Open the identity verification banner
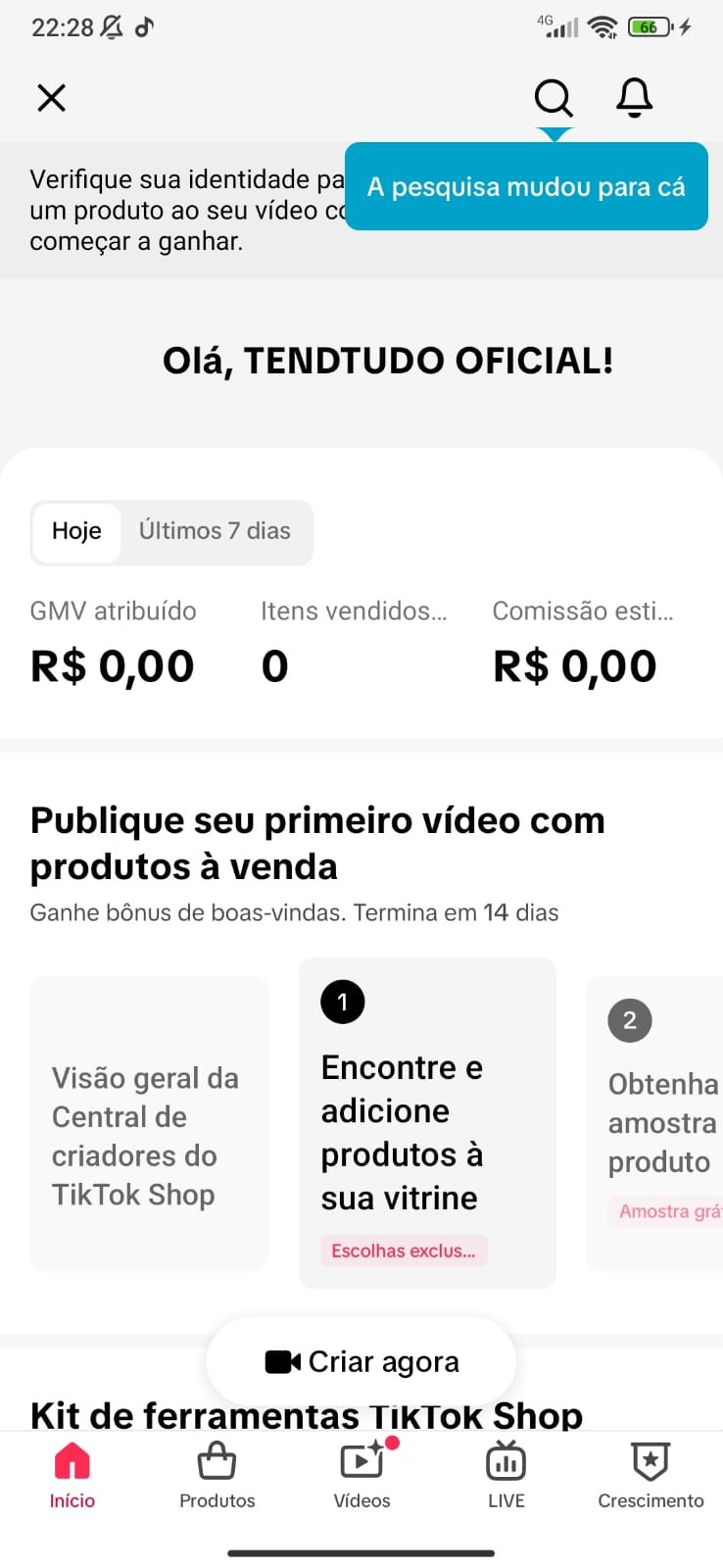 click(176, 211)
